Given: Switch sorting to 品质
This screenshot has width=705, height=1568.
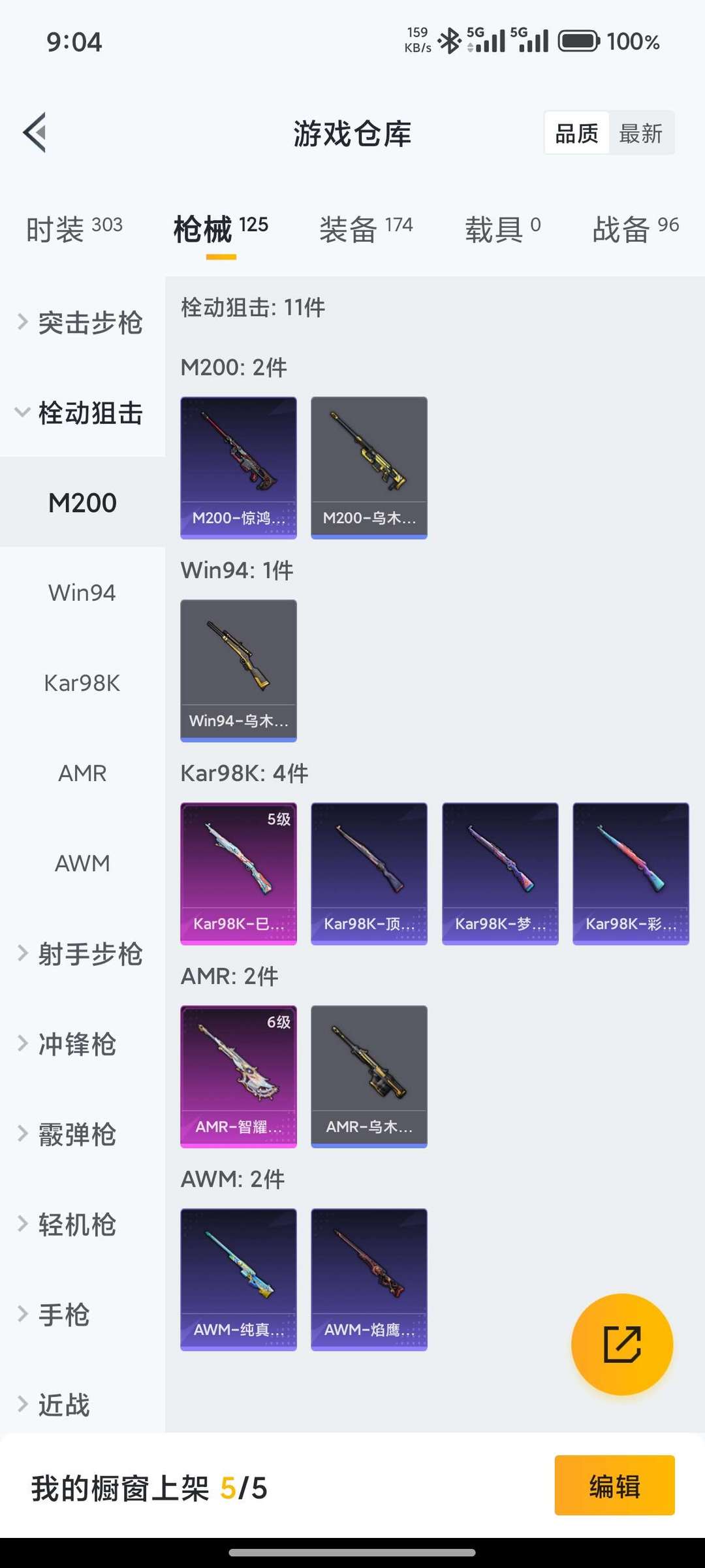Looking at the screenshot, I should pos(575,133).
